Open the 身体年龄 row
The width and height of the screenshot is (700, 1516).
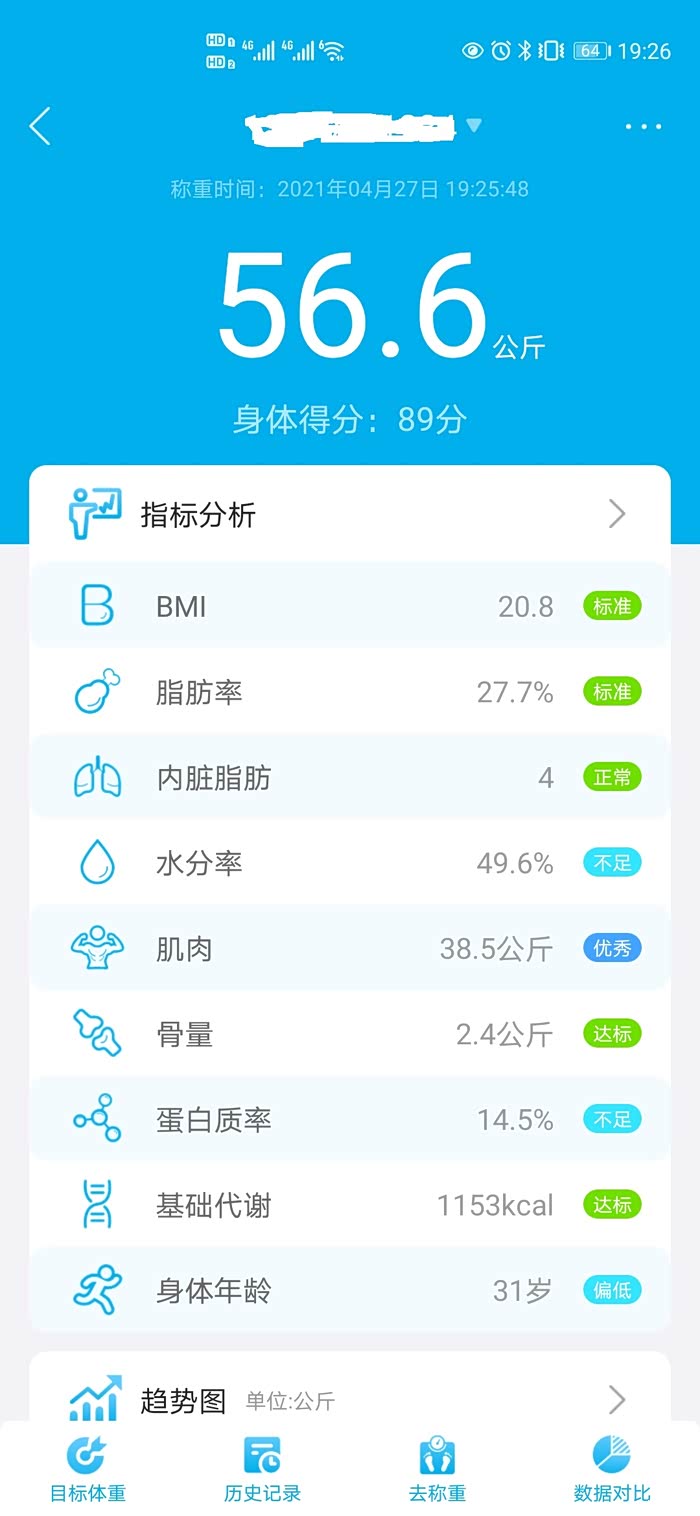[x=350, y=1290]
